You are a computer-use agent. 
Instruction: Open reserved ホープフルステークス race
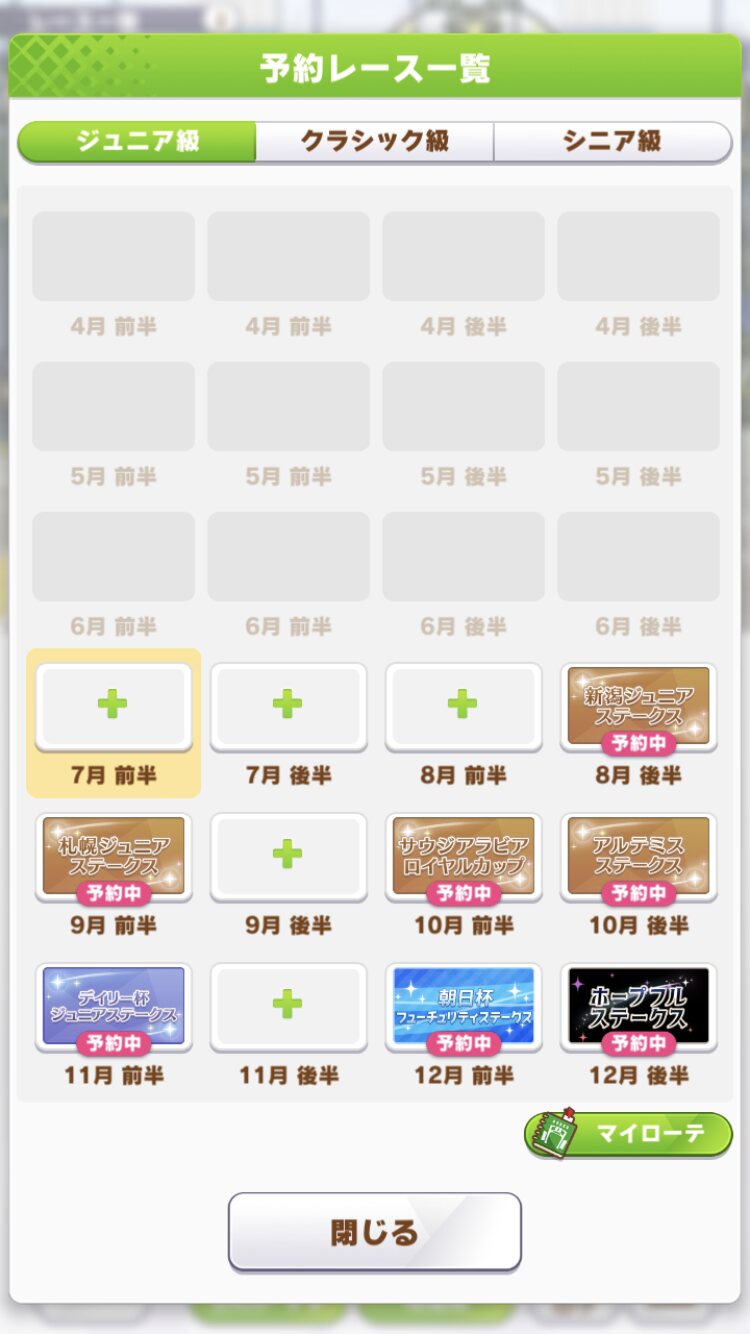pyautogui.click(x=638, y=1007)
